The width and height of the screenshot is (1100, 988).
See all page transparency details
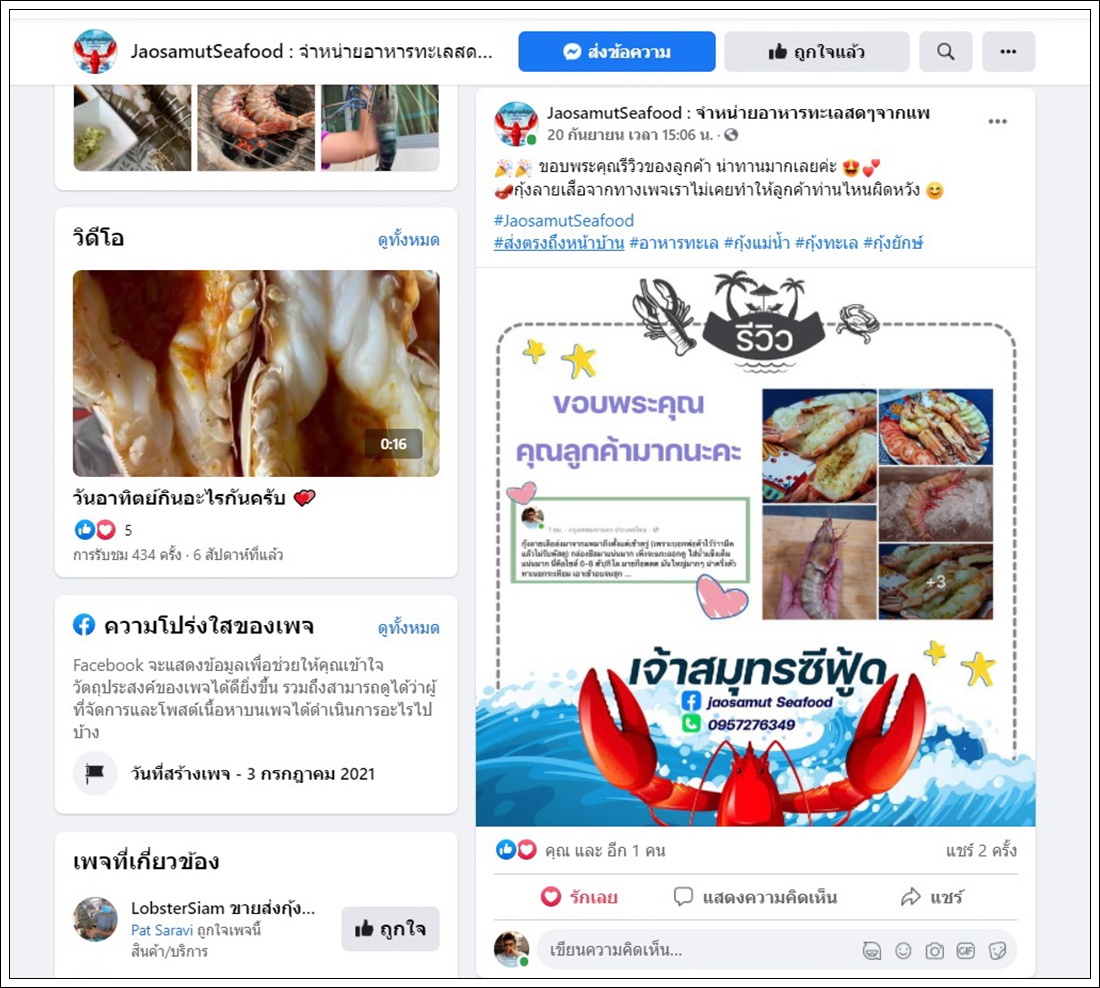point(408,628)
